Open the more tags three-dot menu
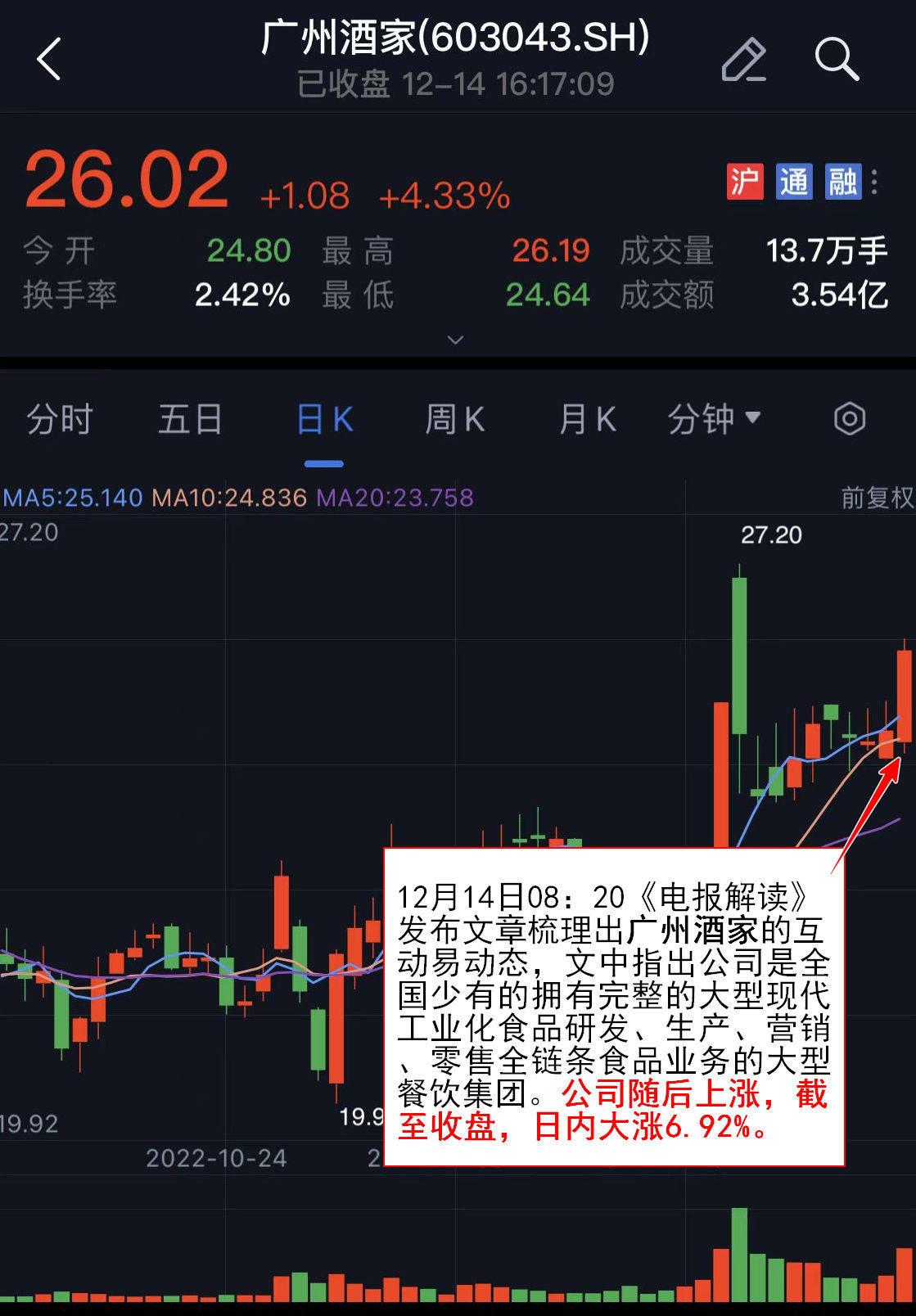This screenshot has width=916, height=1316. [875, 181]
